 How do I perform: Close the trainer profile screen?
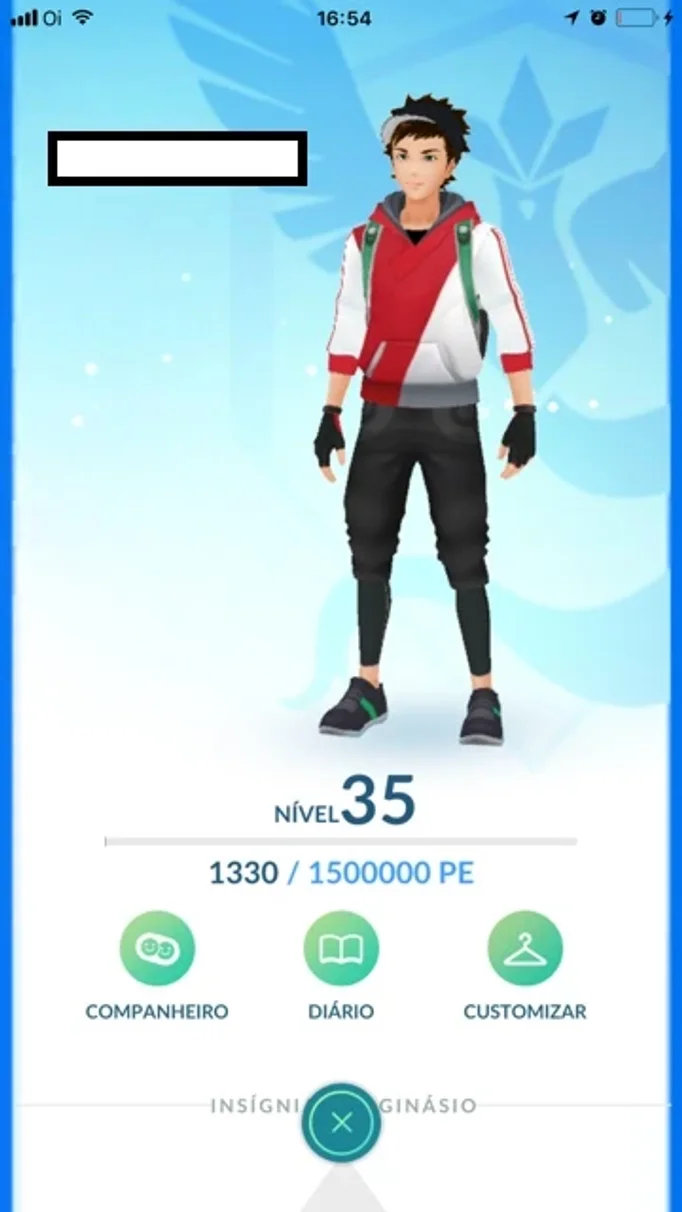point(341,1122)
